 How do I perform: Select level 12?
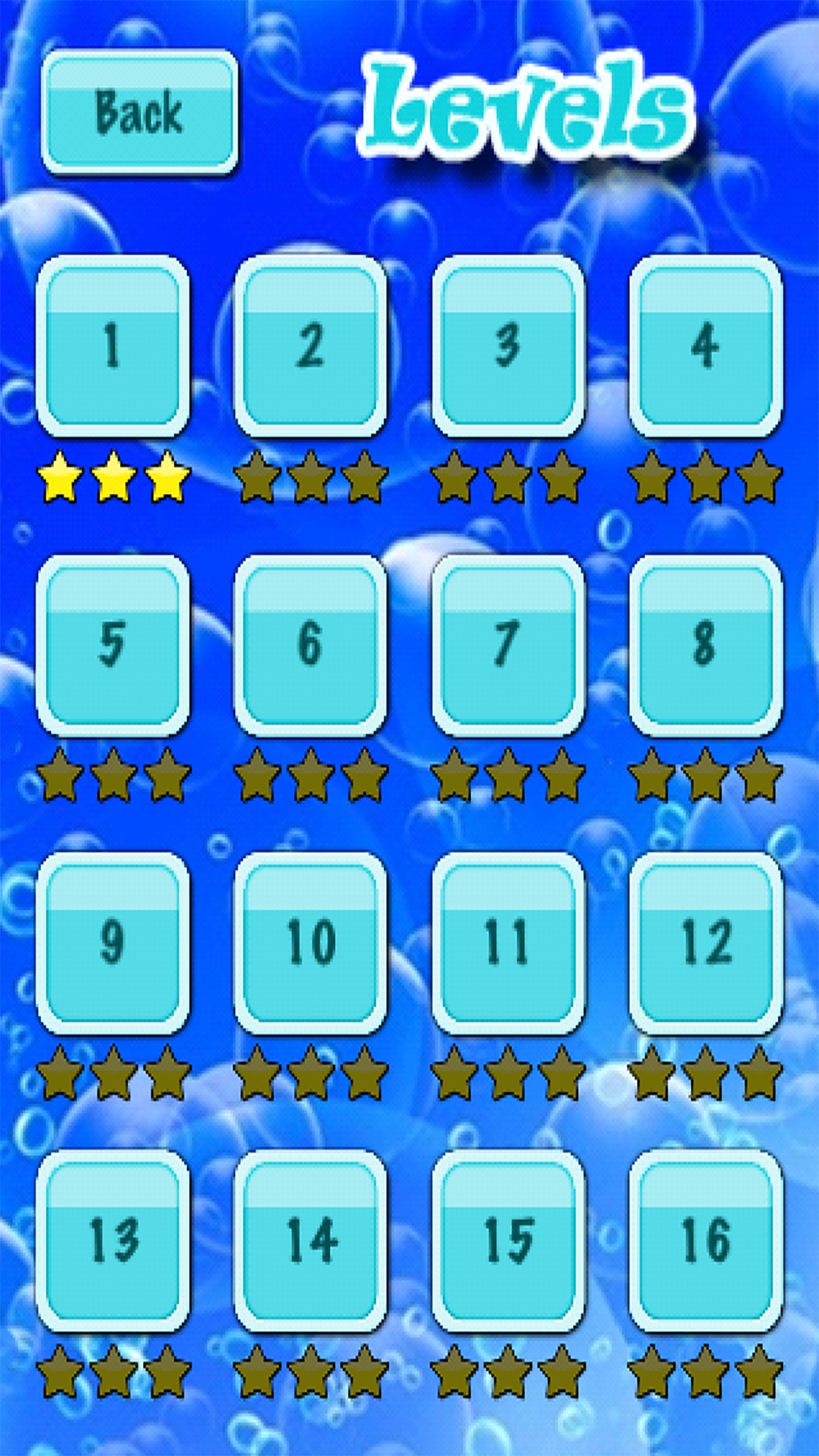tap(706, 943)
